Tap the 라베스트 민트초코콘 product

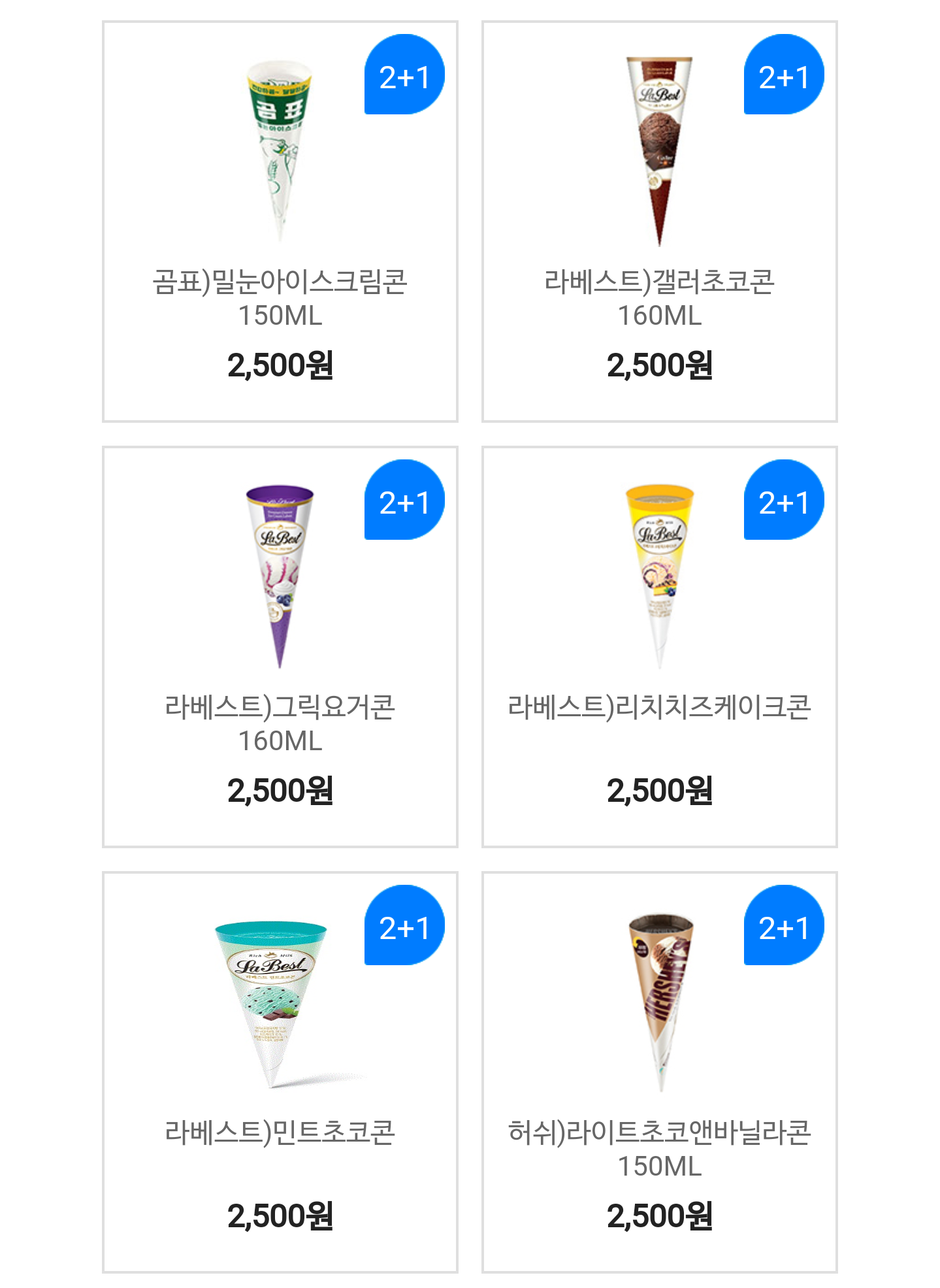(280, 1072)
